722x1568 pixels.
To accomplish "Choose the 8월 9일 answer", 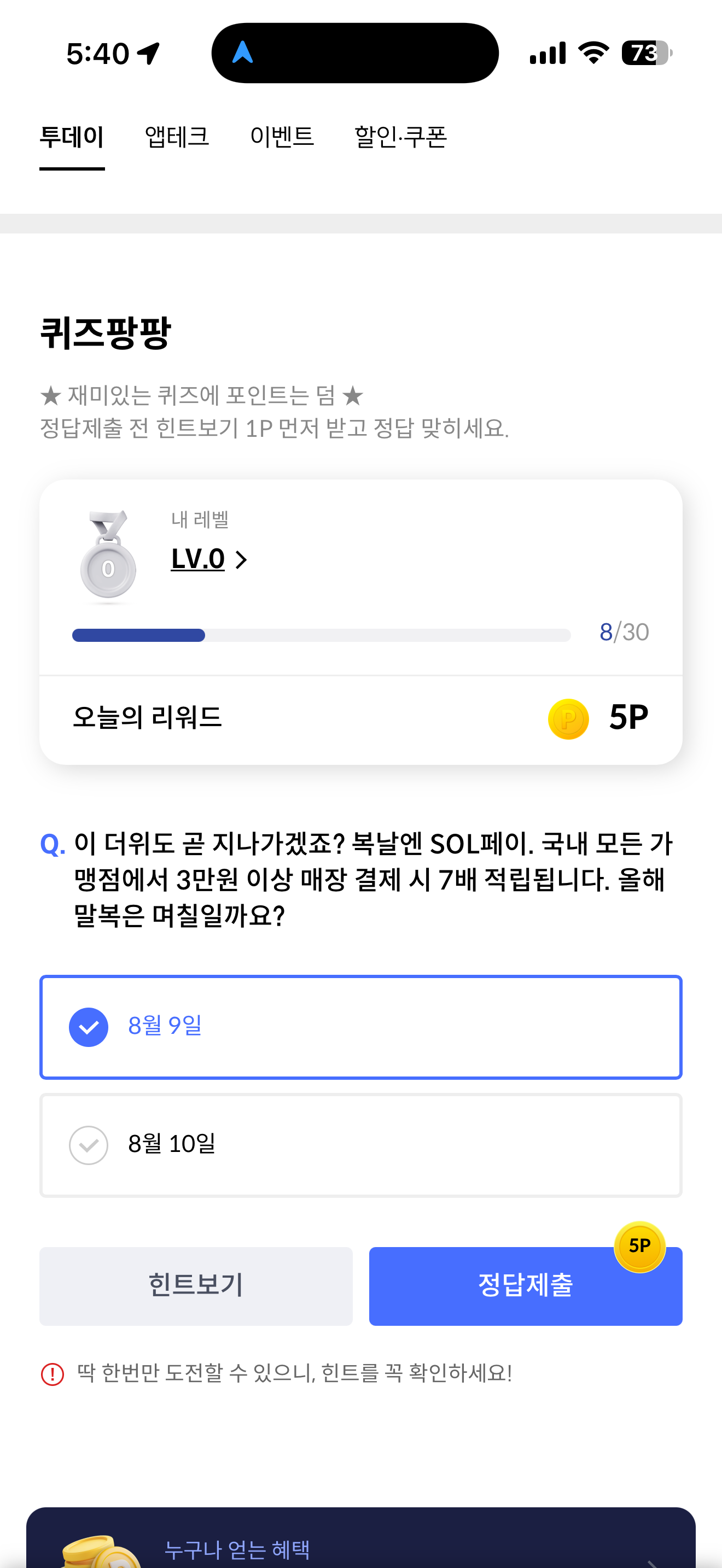I will click(x=361, y=1027).
